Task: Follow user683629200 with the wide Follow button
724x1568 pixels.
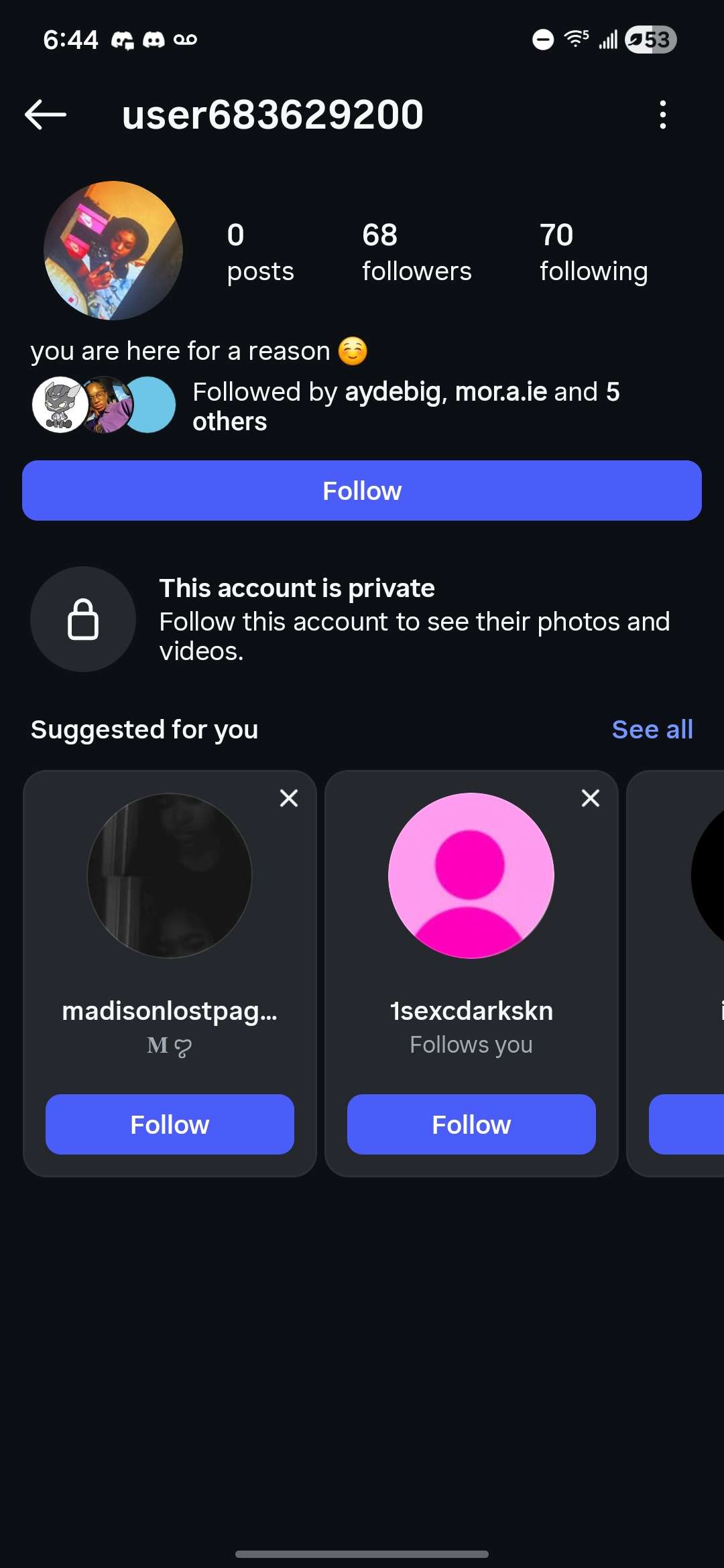Action: point(362,491)
